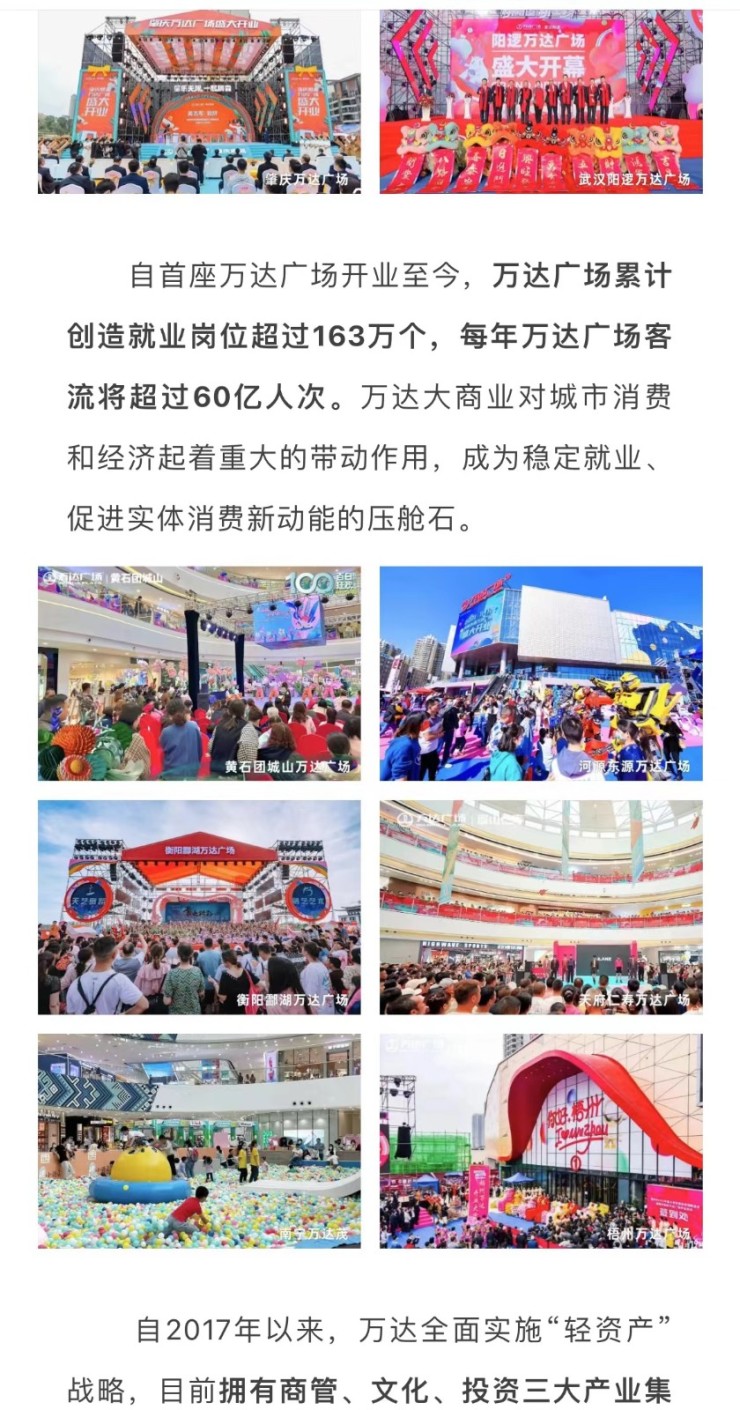Enlarge the 天府仁寿万达广场 image
740x1410 pixels.
click(541, 907)
